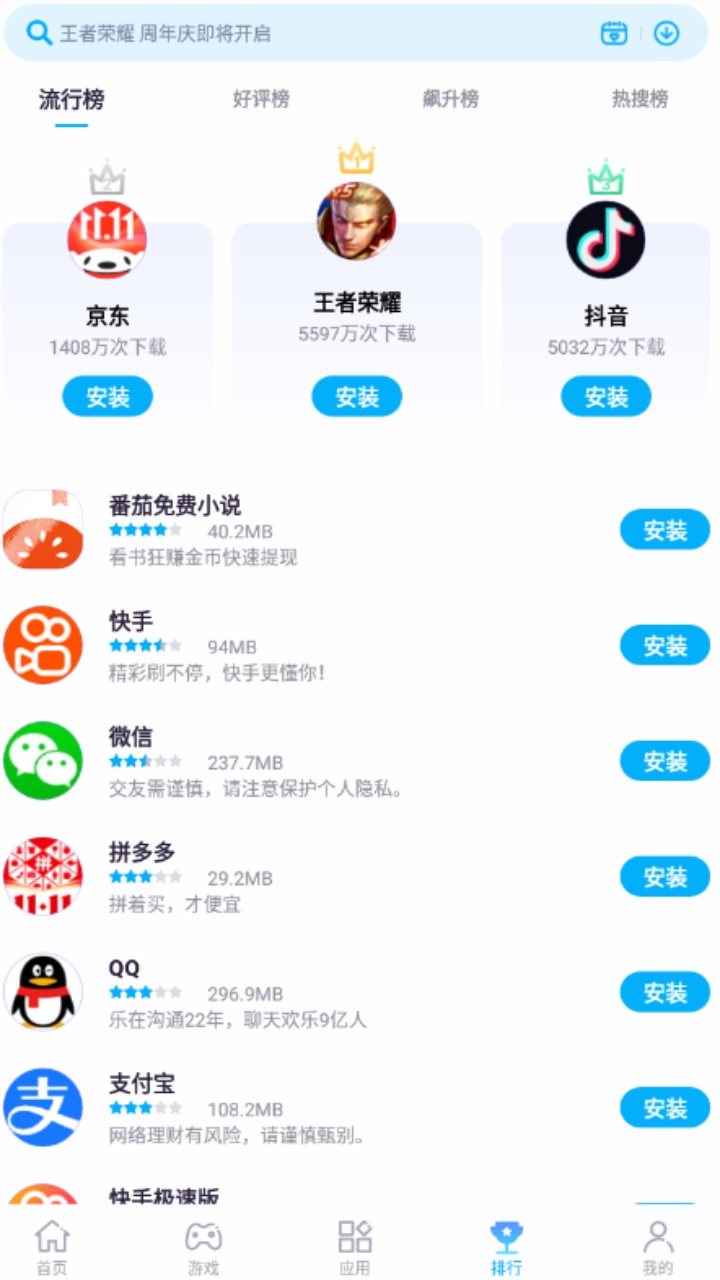
Task: Open the download manager icon
Action: point(667,33)
